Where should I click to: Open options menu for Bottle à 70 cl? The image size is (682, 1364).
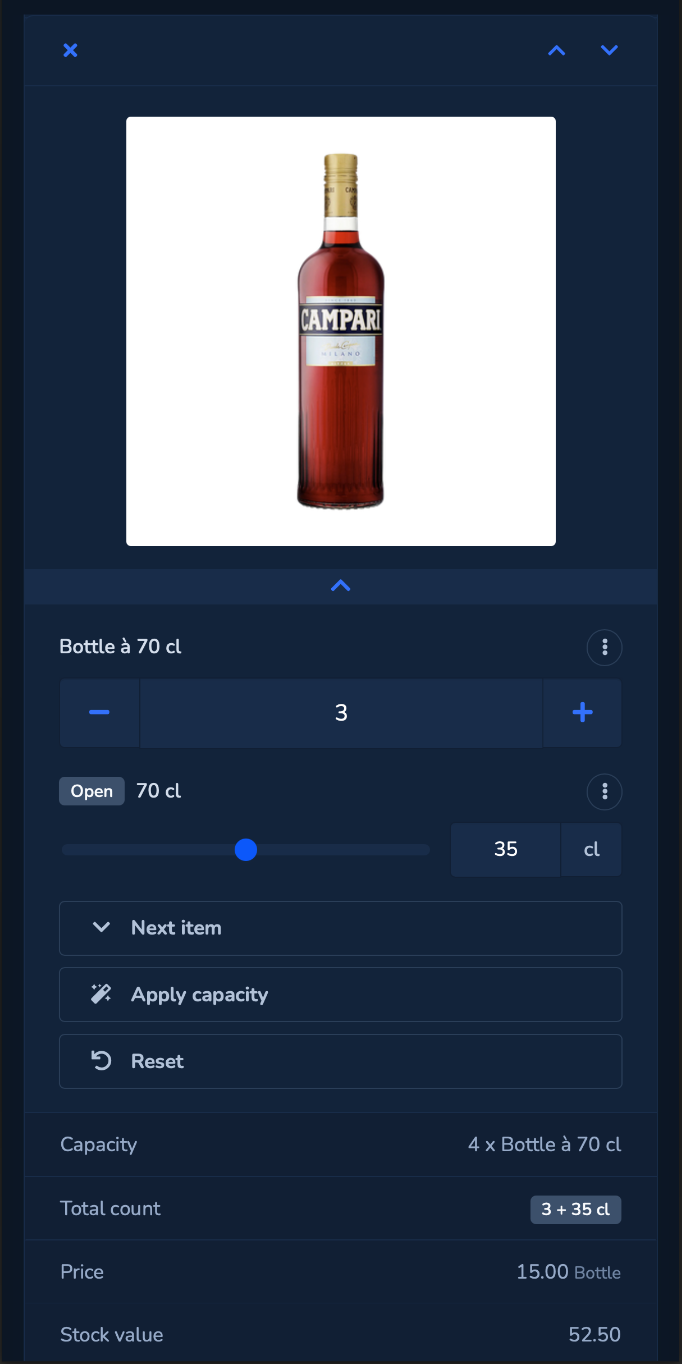coord(604,647)
